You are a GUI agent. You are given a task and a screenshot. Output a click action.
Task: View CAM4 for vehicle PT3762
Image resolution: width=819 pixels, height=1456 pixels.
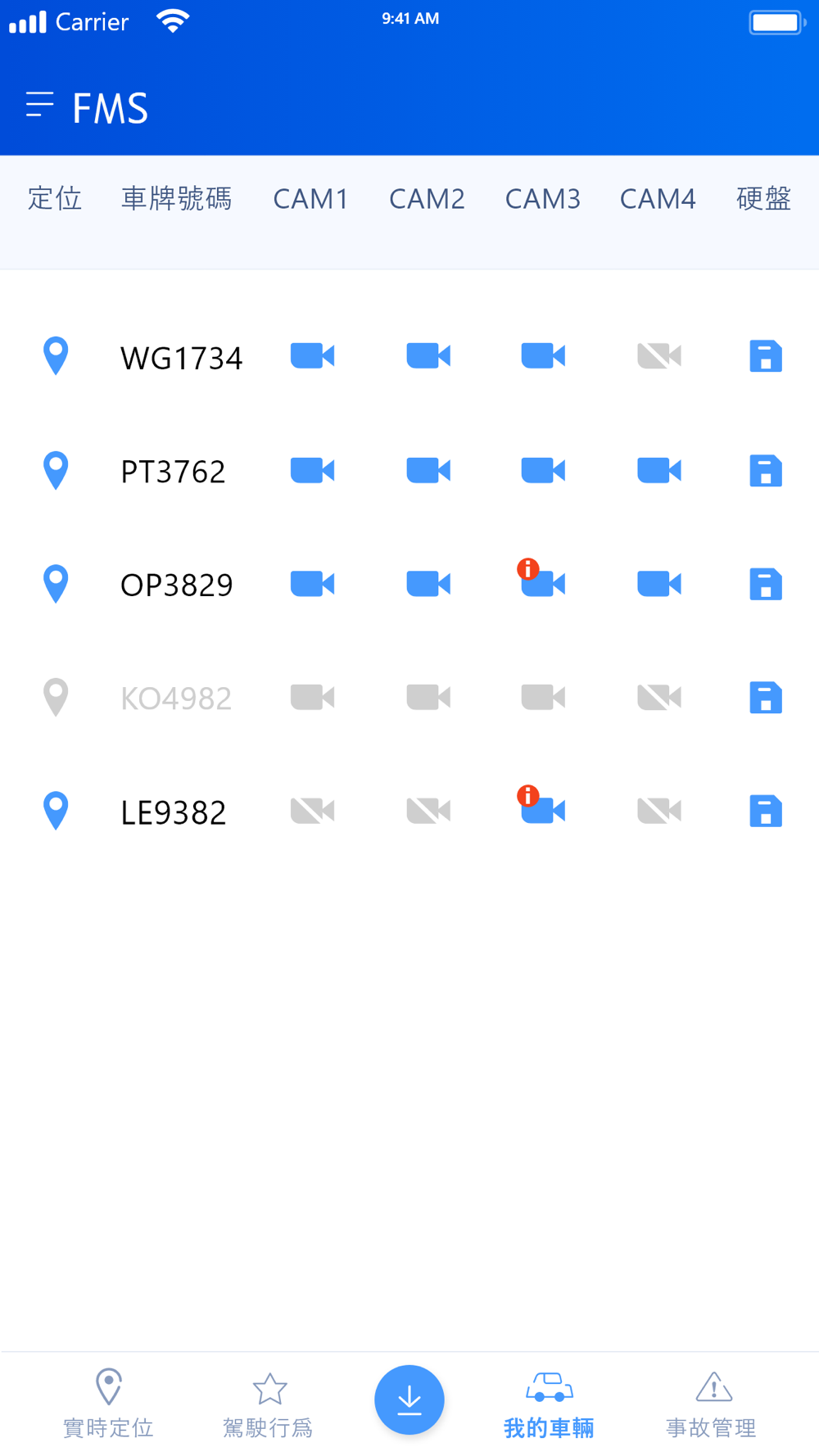(659, 471)
